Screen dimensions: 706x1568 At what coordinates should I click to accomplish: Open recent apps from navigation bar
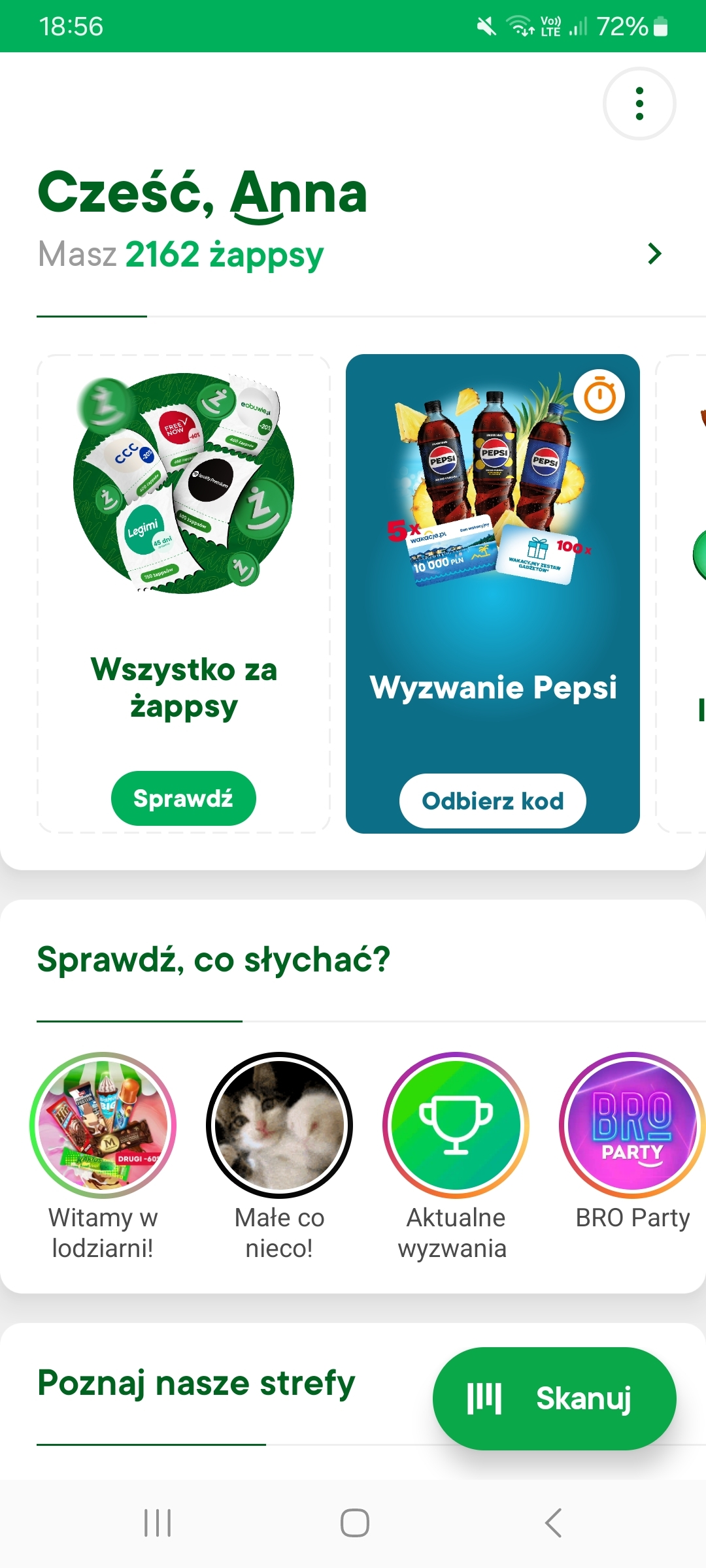pos(158,1523)
